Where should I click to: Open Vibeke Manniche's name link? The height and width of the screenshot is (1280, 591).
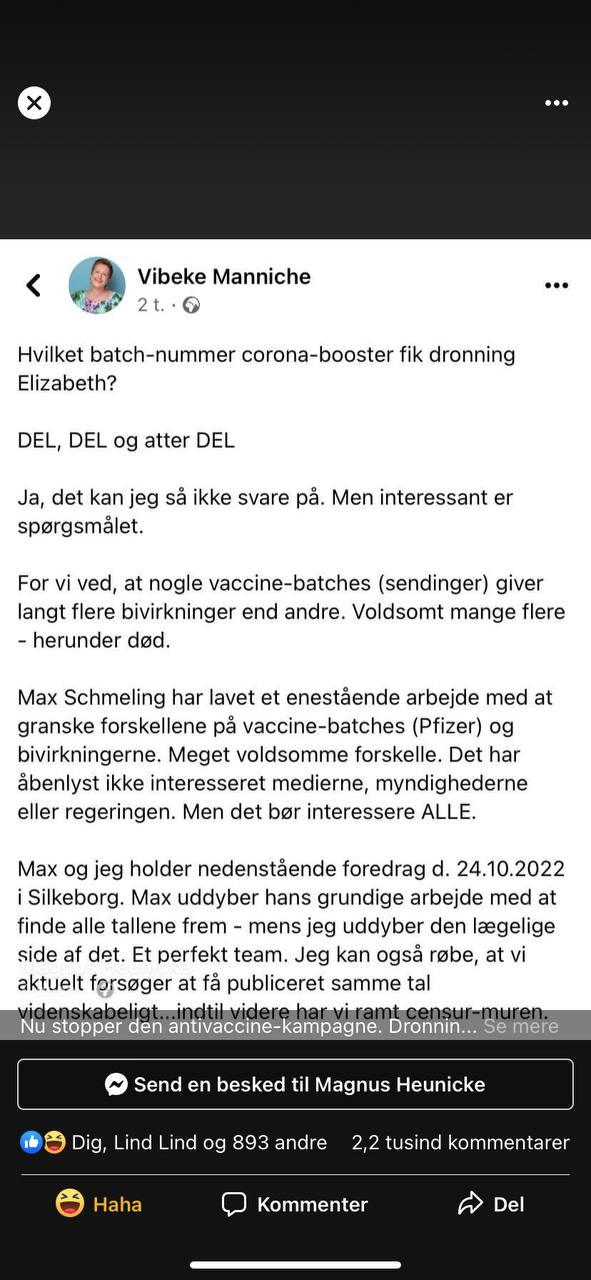point(224,276)
